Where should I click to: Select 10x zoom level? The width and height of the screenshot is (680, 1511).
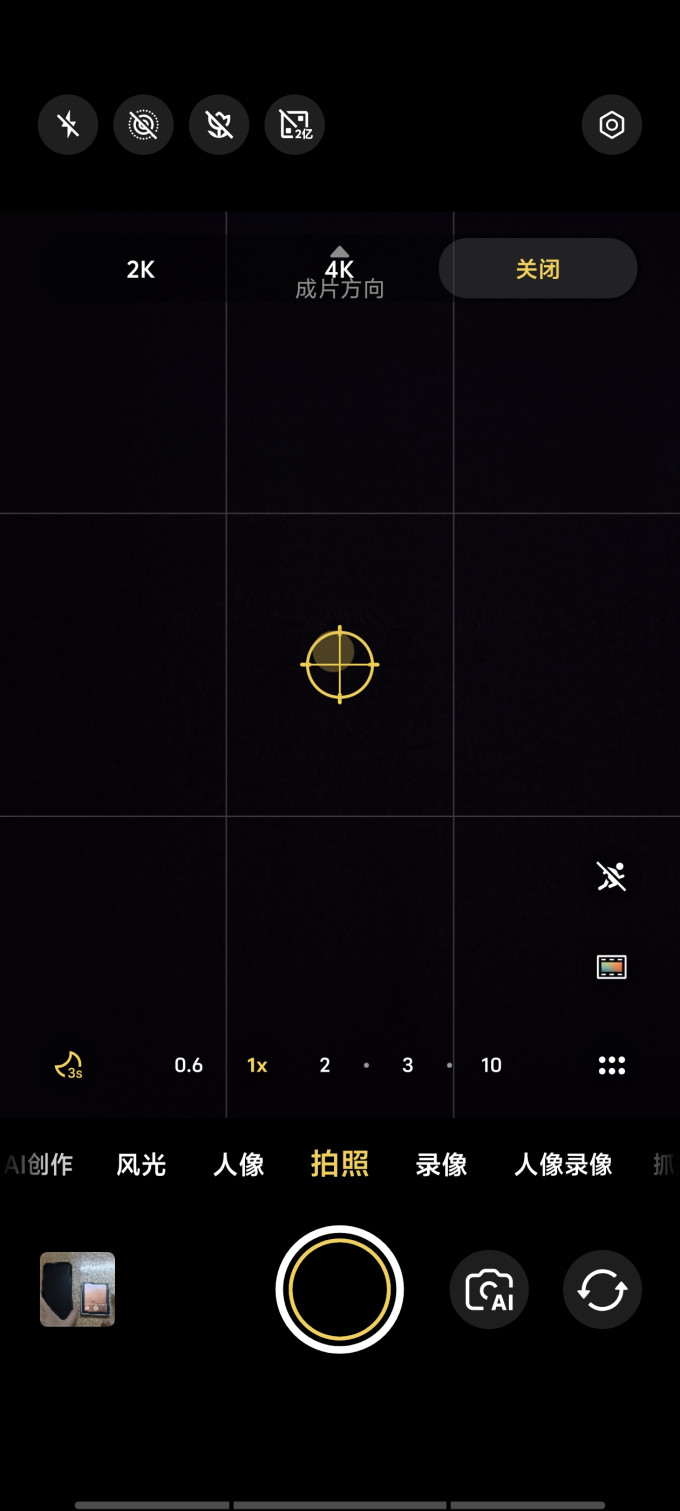[x=491, y=1065]
